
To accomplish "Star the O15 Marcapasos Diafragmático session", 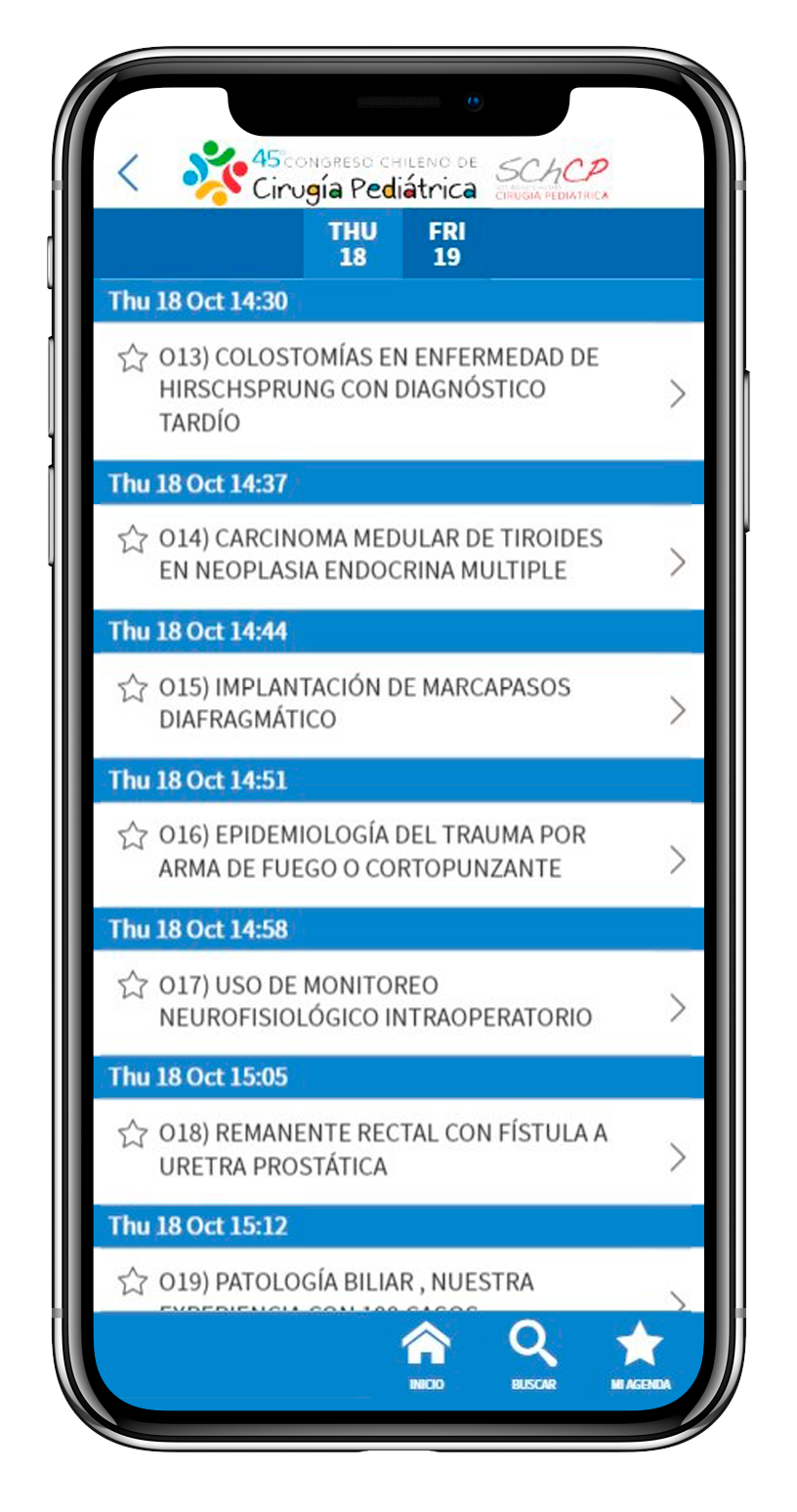I will (x=133, y=689).
